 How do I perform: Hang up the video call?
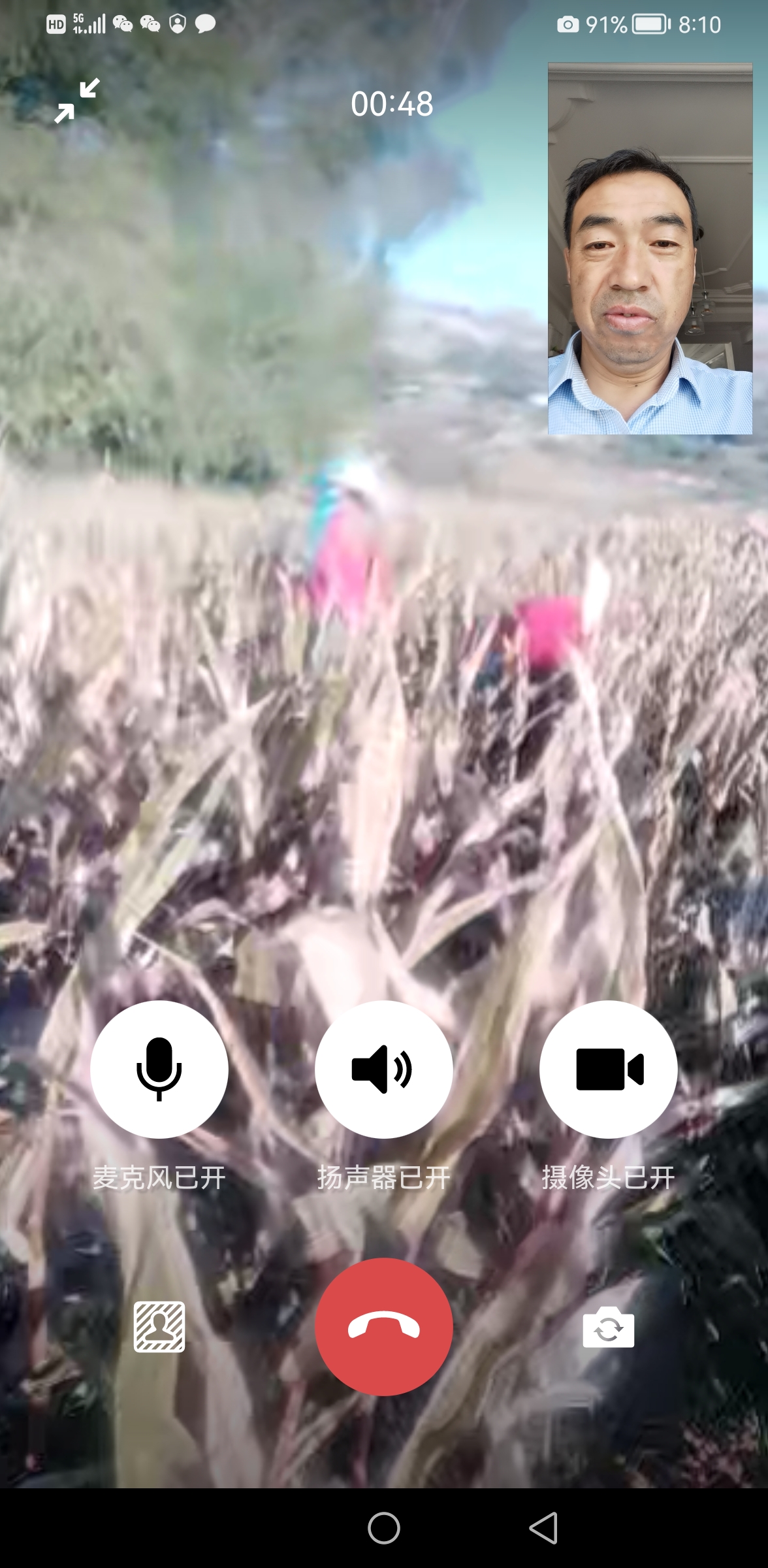(383, 1326)
